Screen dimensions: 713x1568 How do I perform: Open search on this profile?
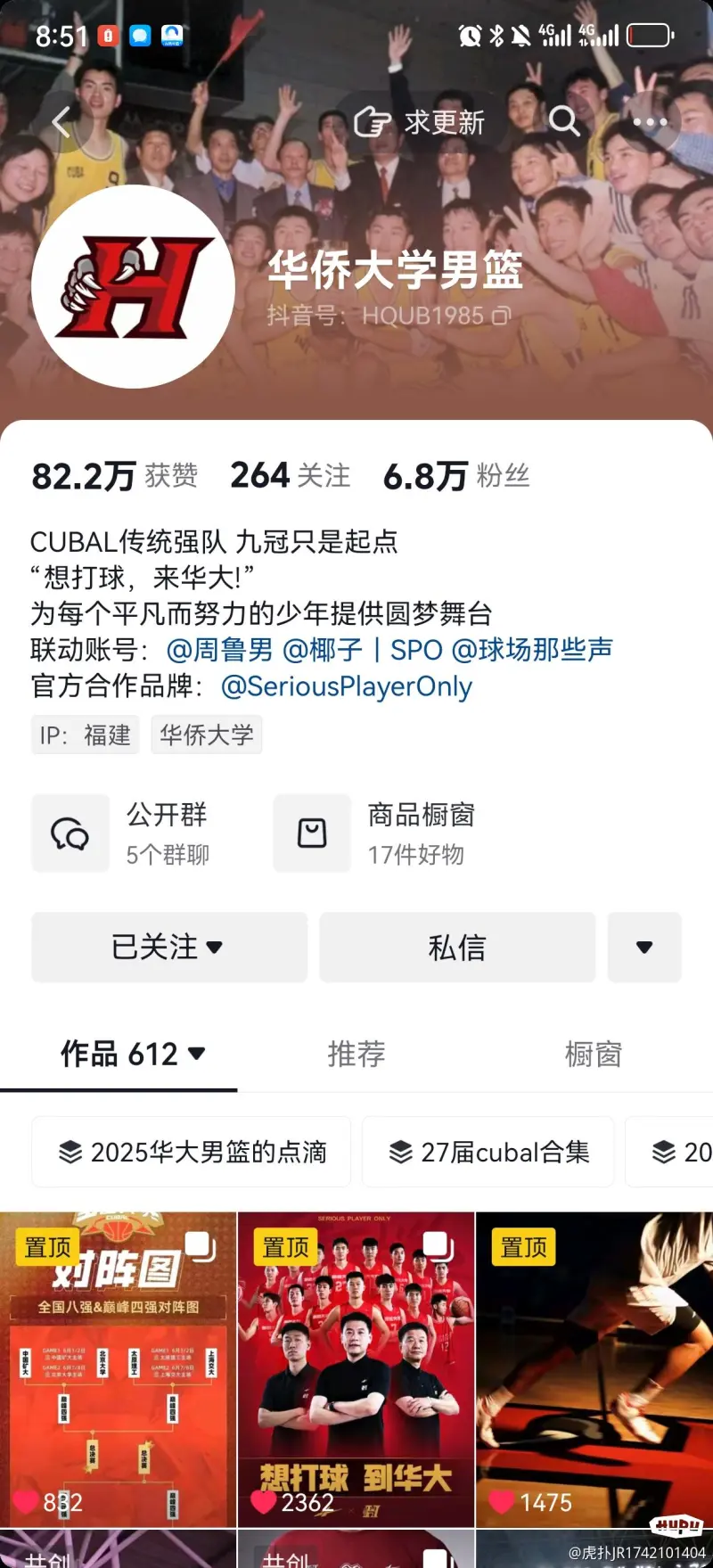point(563,120)
